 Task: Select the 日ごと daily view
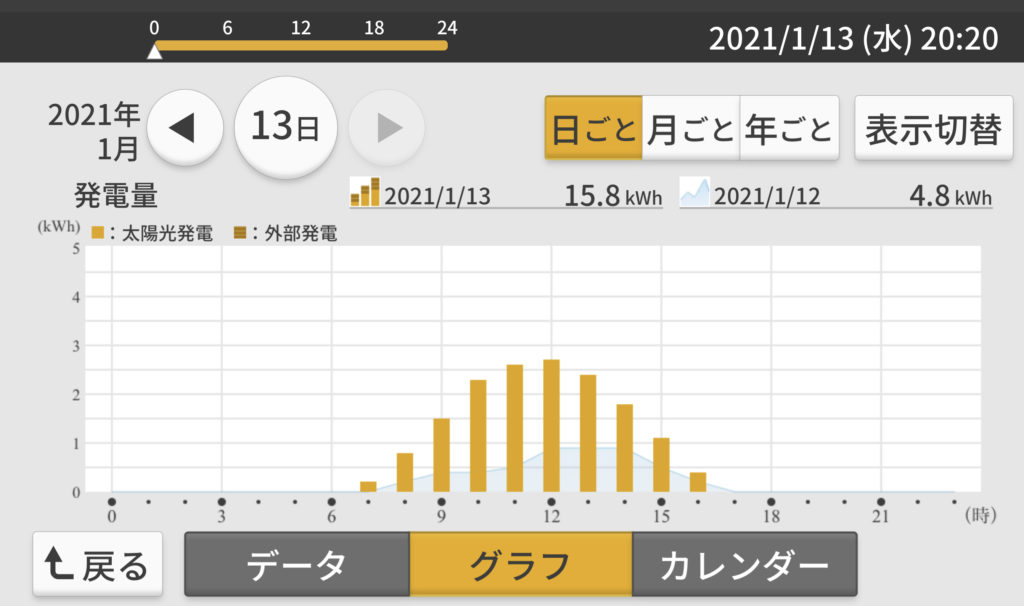(593, 130)
